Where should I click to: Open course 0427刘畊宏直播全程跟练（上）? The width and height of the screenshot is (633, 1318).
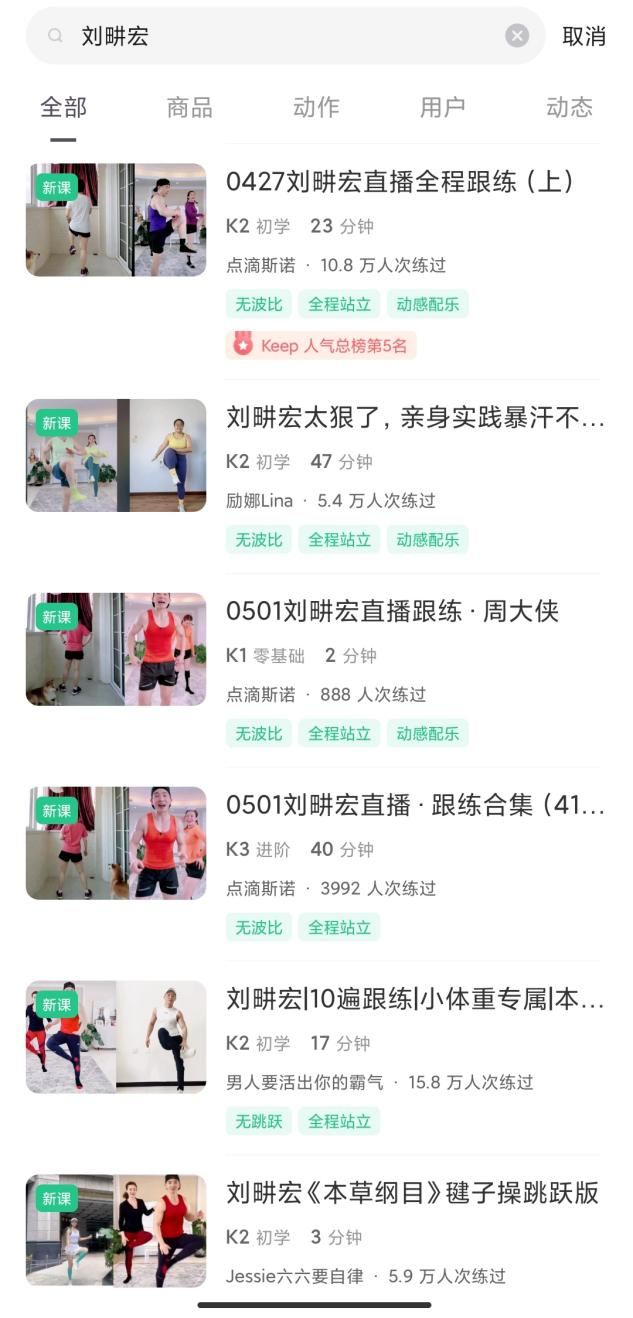point(400,182)
